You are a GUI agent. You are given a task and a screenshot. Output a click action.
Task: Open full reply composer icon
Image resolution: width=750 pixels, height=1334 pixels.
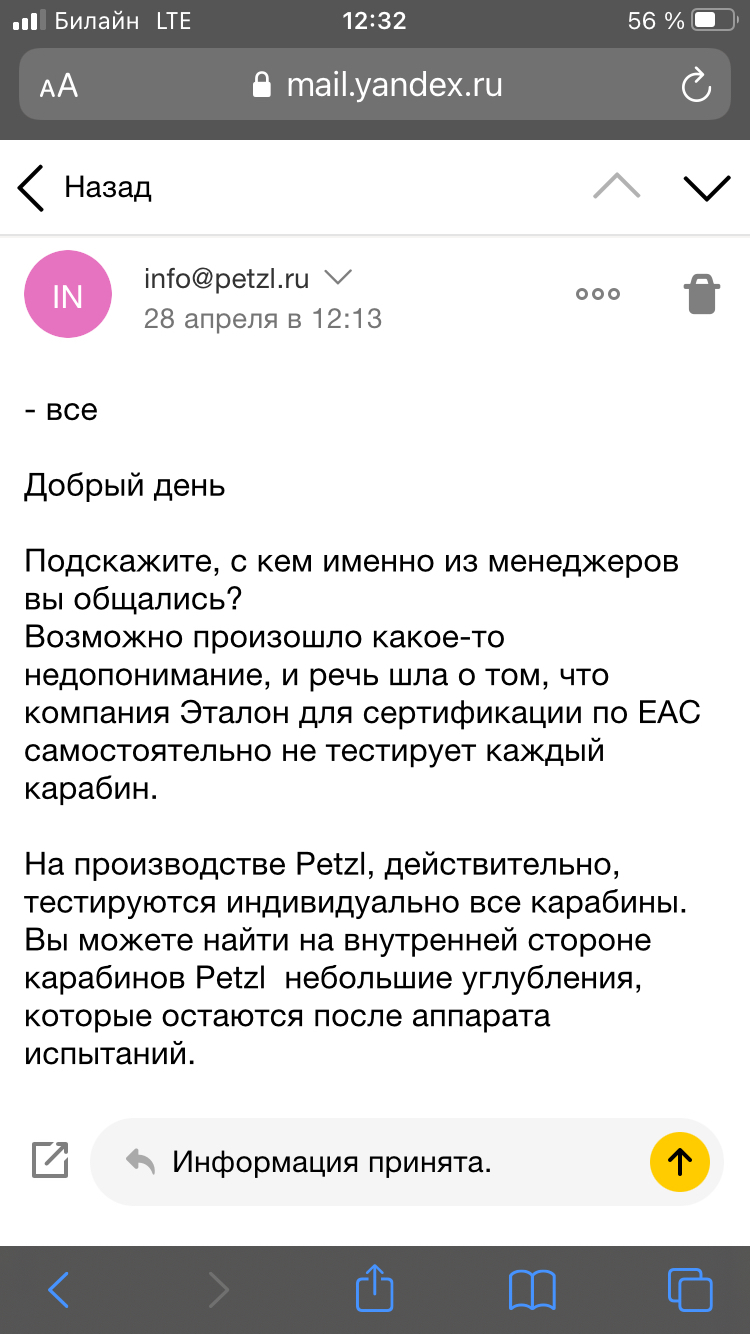click(50, 1160)
